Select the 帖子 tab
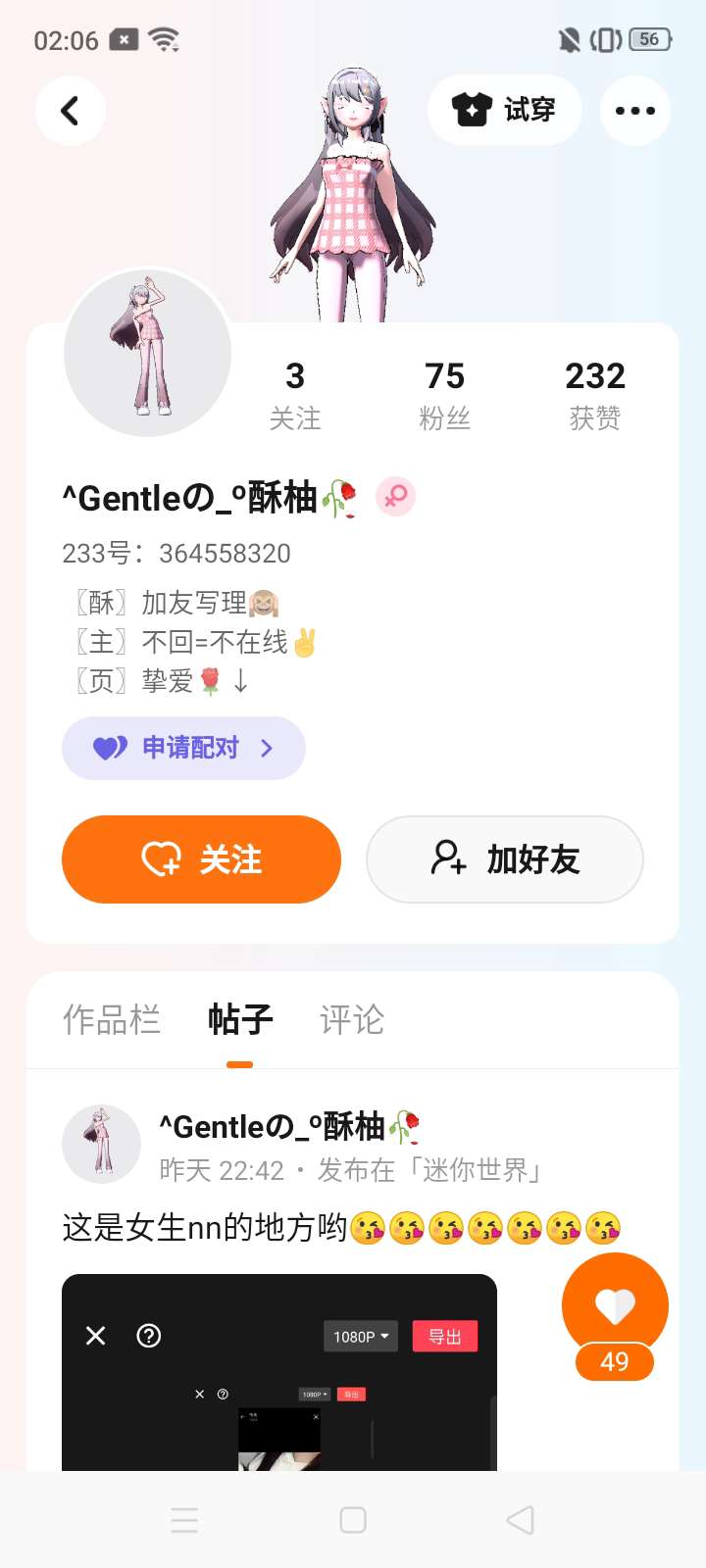 (x=240, y=1019)
